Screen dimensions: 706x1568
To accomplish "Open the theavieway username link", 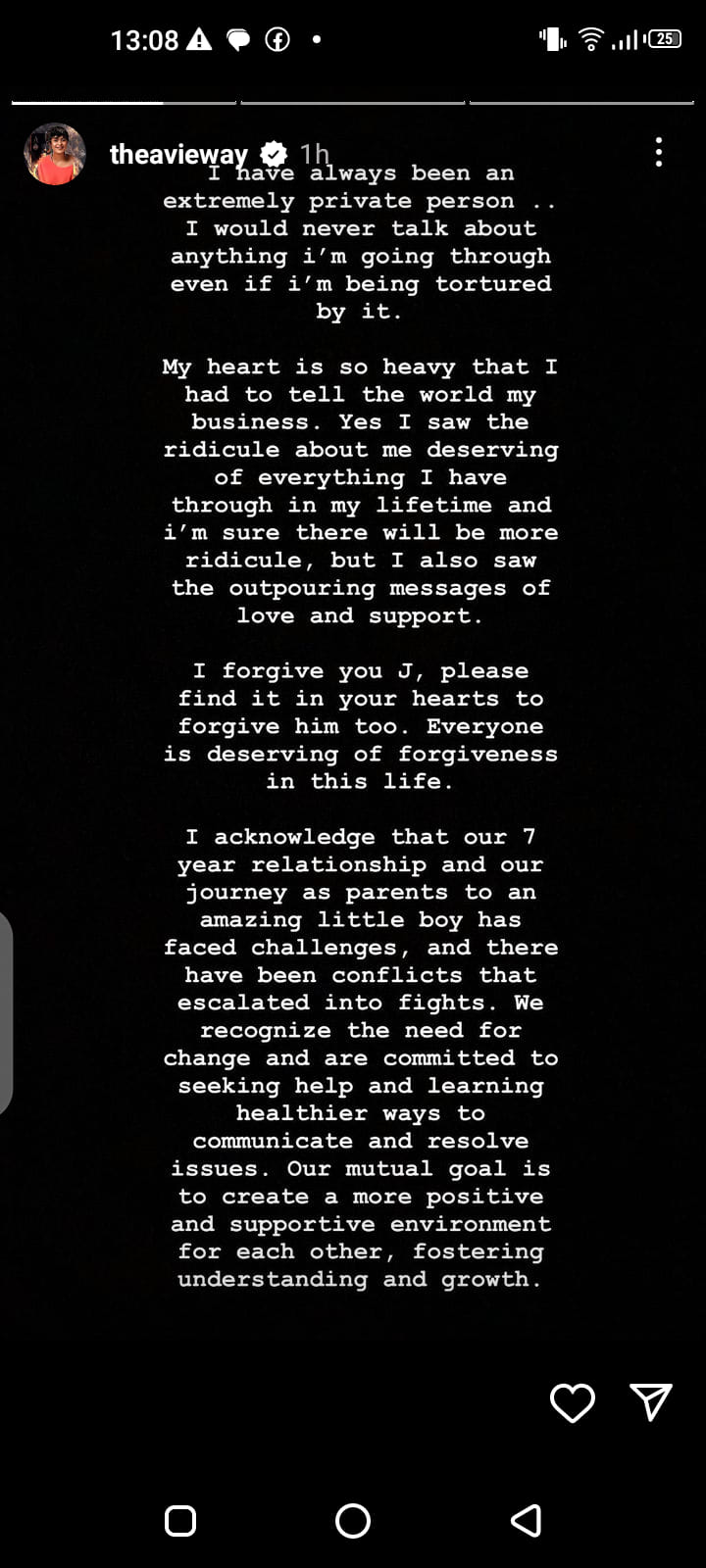I will tap(178, 154).
